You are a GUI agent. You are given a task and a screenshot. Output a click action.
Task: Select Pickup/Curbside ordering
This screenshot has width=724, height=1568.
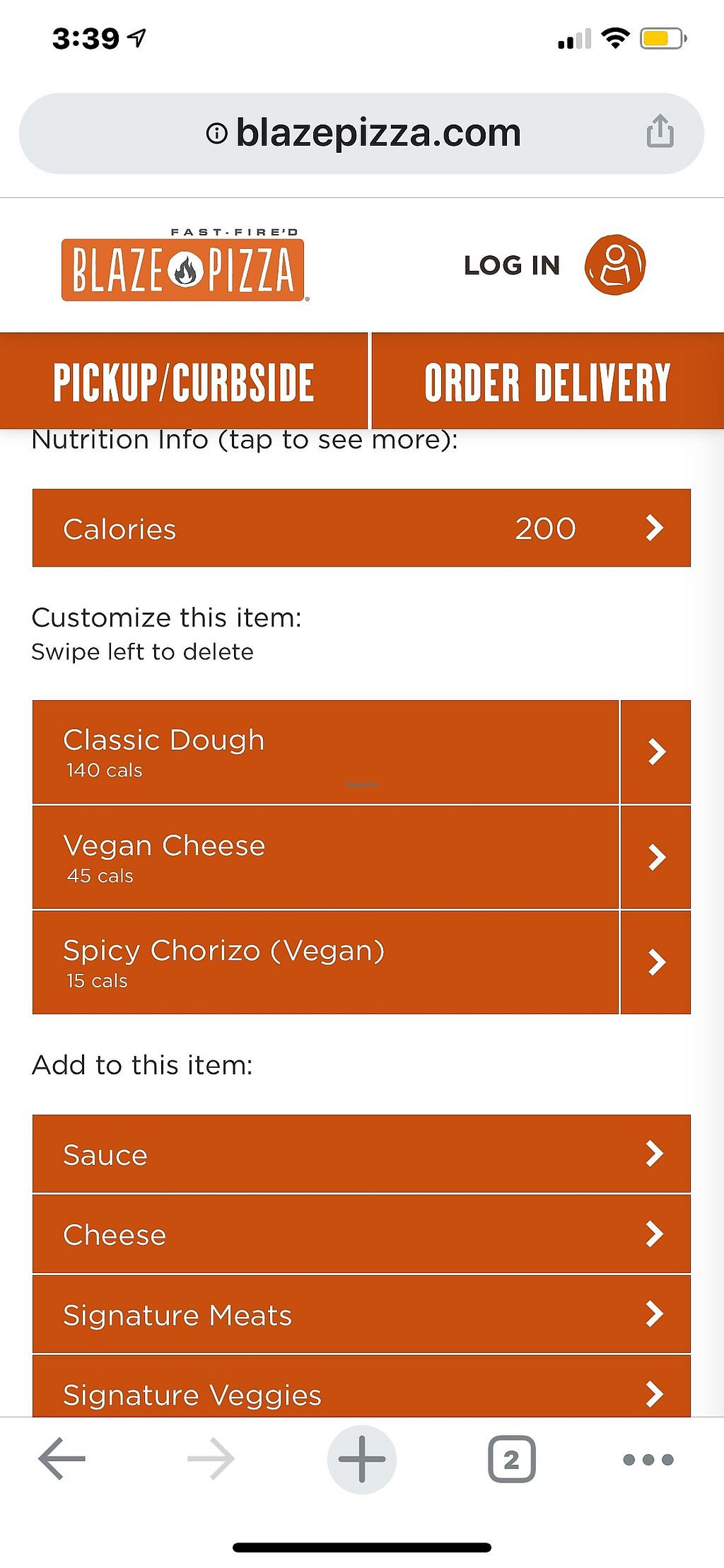tap(184, 382)
